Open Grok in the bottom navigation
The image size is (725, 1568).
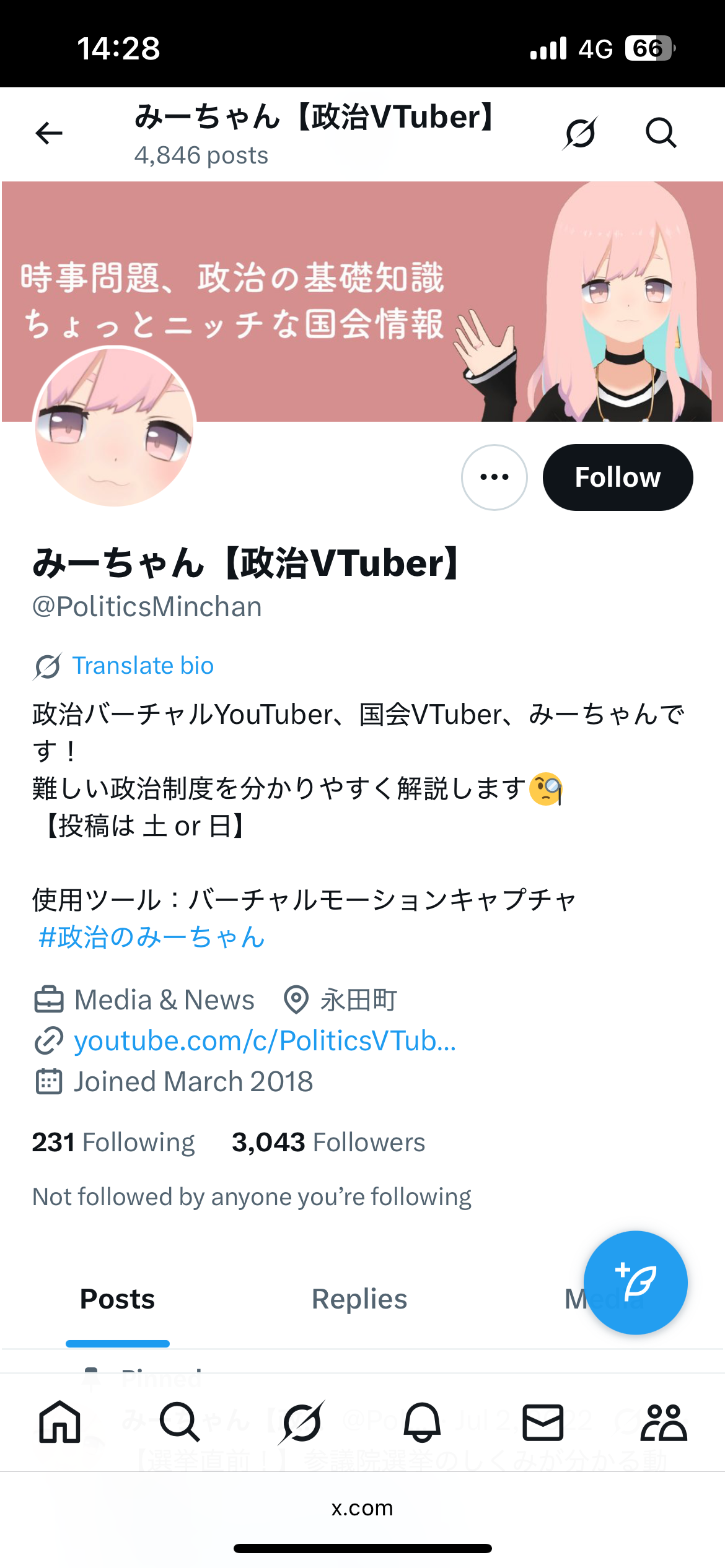[301, 1422]
